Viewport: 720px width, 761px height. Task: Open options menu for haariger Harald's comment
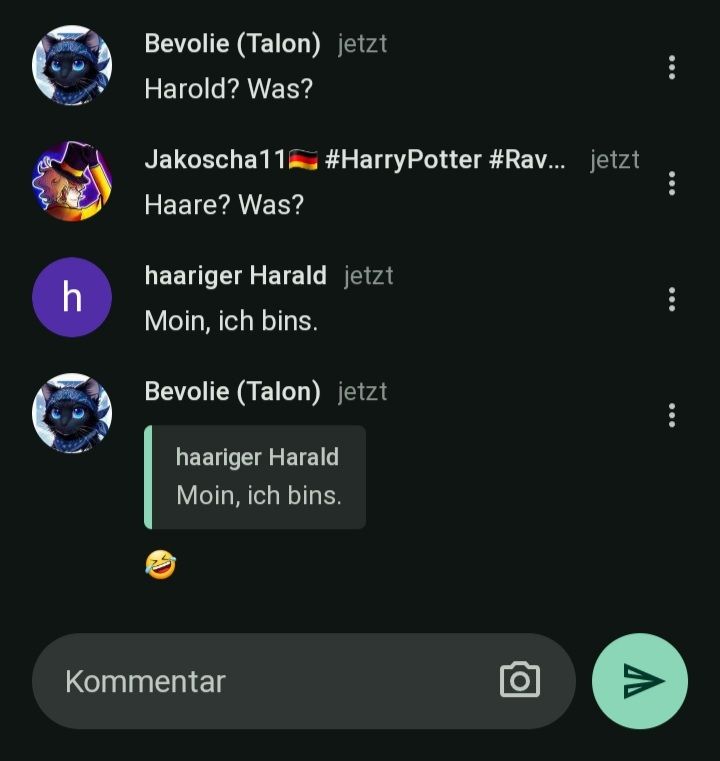tap(672, 299)
